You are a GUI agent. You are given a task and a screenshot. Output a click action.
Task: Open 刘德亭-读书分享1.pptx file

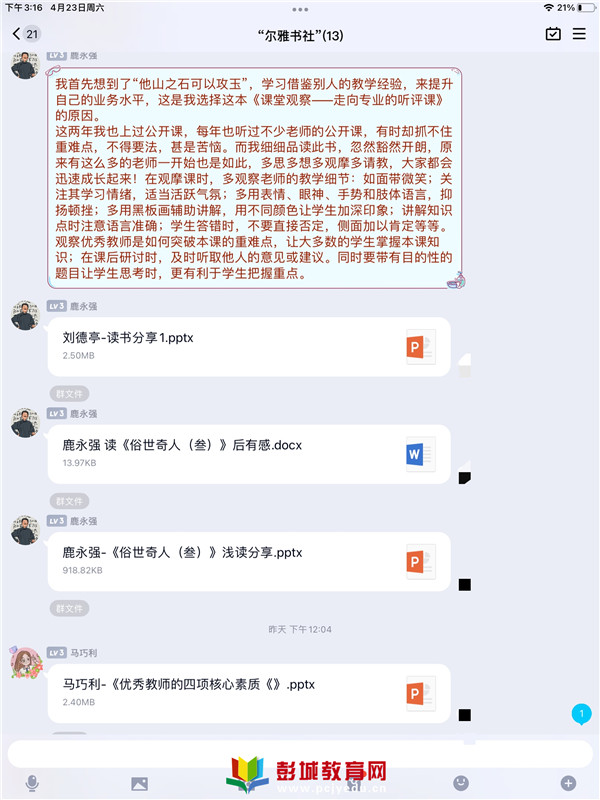[248, 346]
